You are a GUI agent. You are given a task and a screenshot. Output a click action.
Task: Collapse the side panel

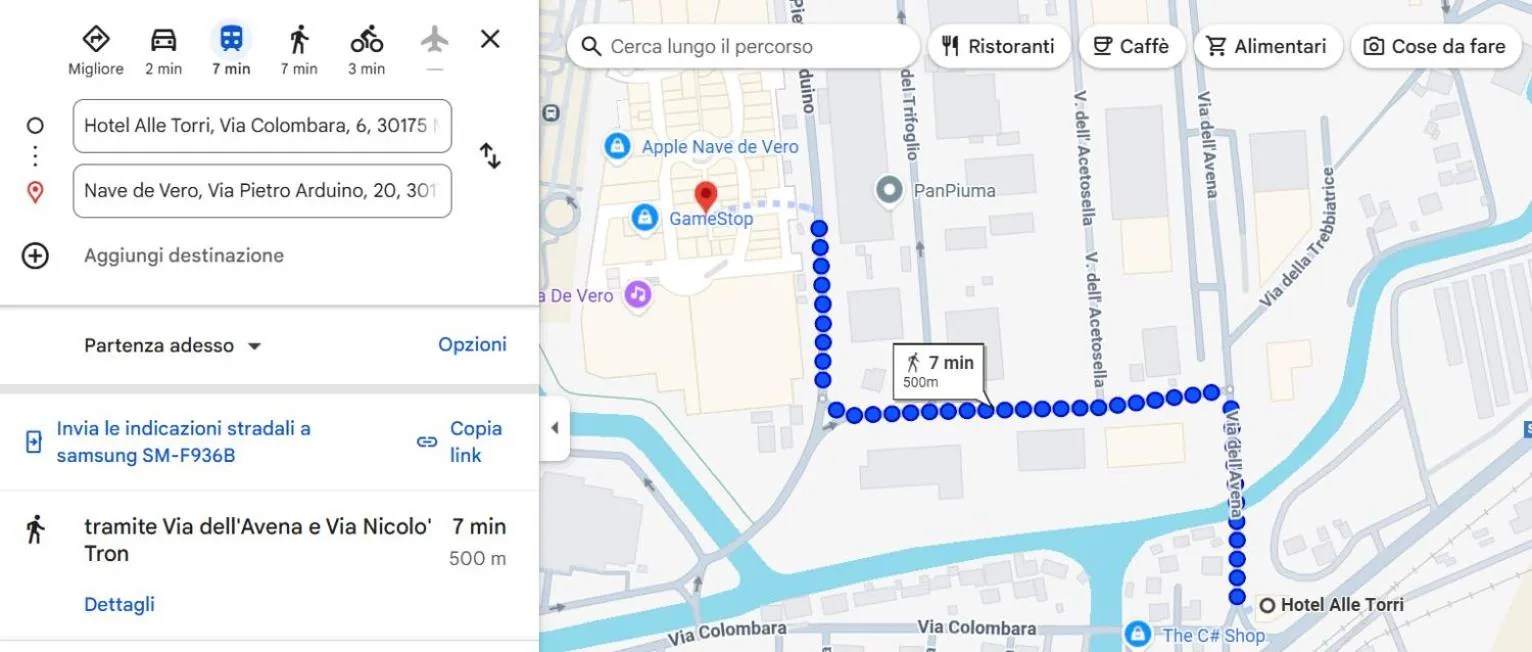(555, 428)
